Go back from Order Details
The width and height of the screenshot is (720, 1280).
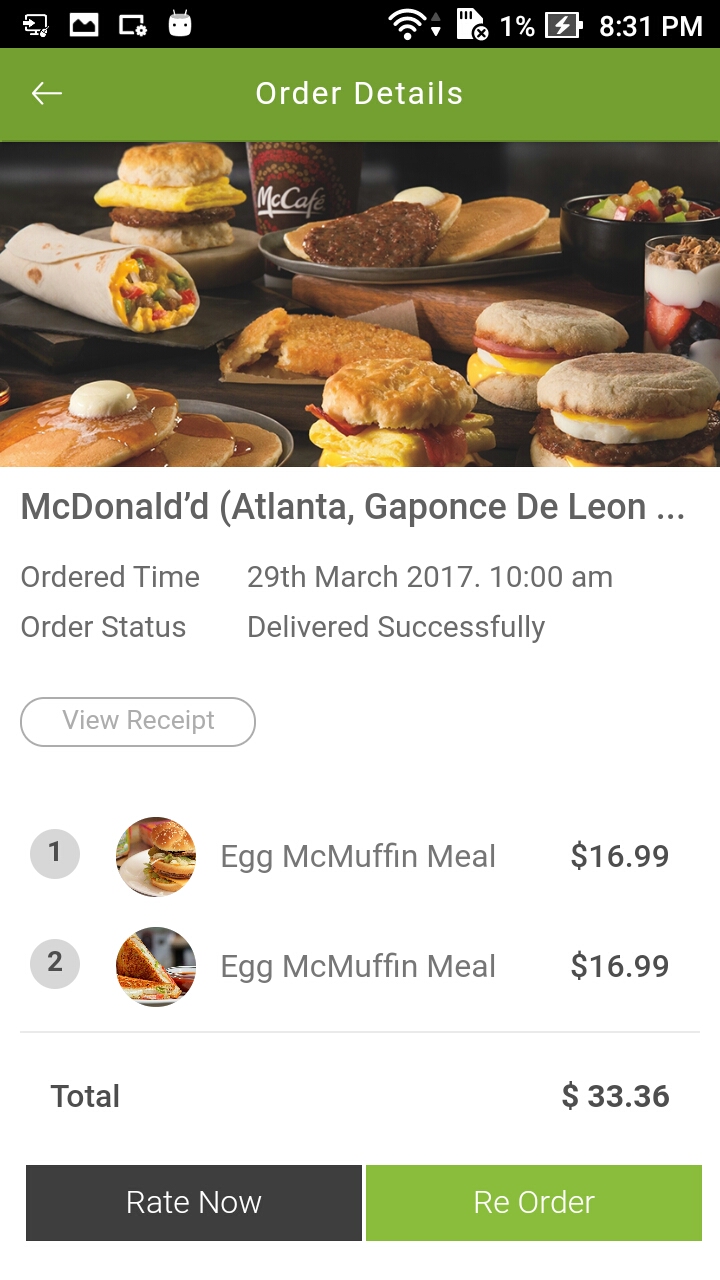click(47, 94)
